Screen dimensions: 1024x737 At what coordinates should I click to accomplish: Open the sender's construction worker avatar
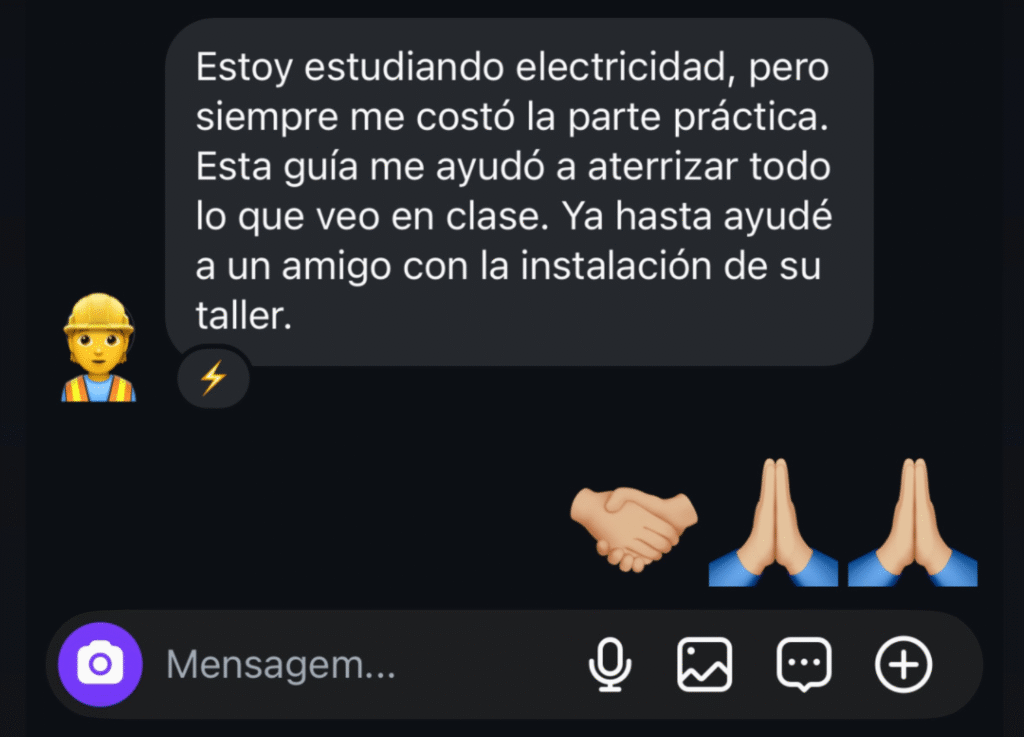click(x=98, y=348)
